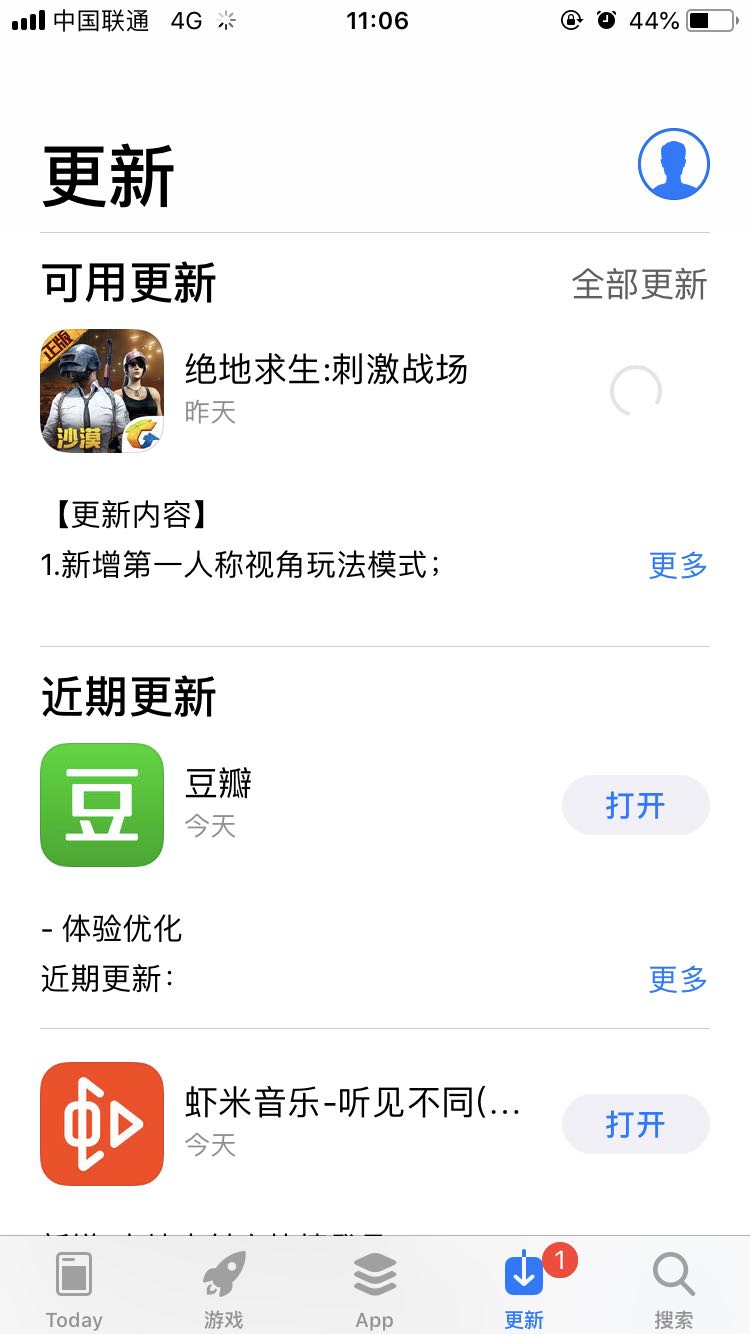Screen dimensions: 750x1334
Task: Open the 豆瓣 app with 打开
Action: [x=635, y=805]
